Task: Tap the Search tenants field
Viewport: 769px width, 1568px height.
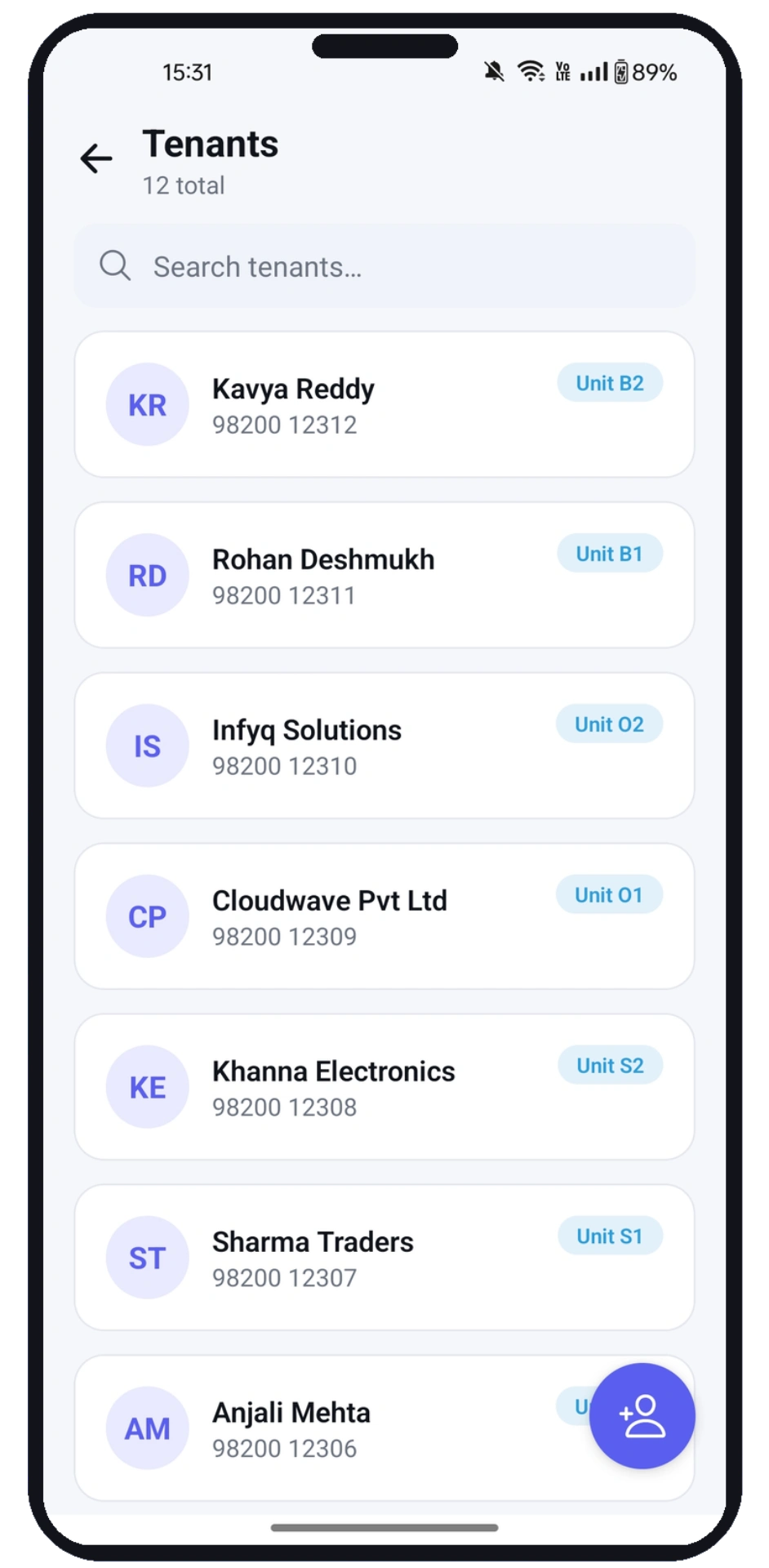Action: (384, 266)
